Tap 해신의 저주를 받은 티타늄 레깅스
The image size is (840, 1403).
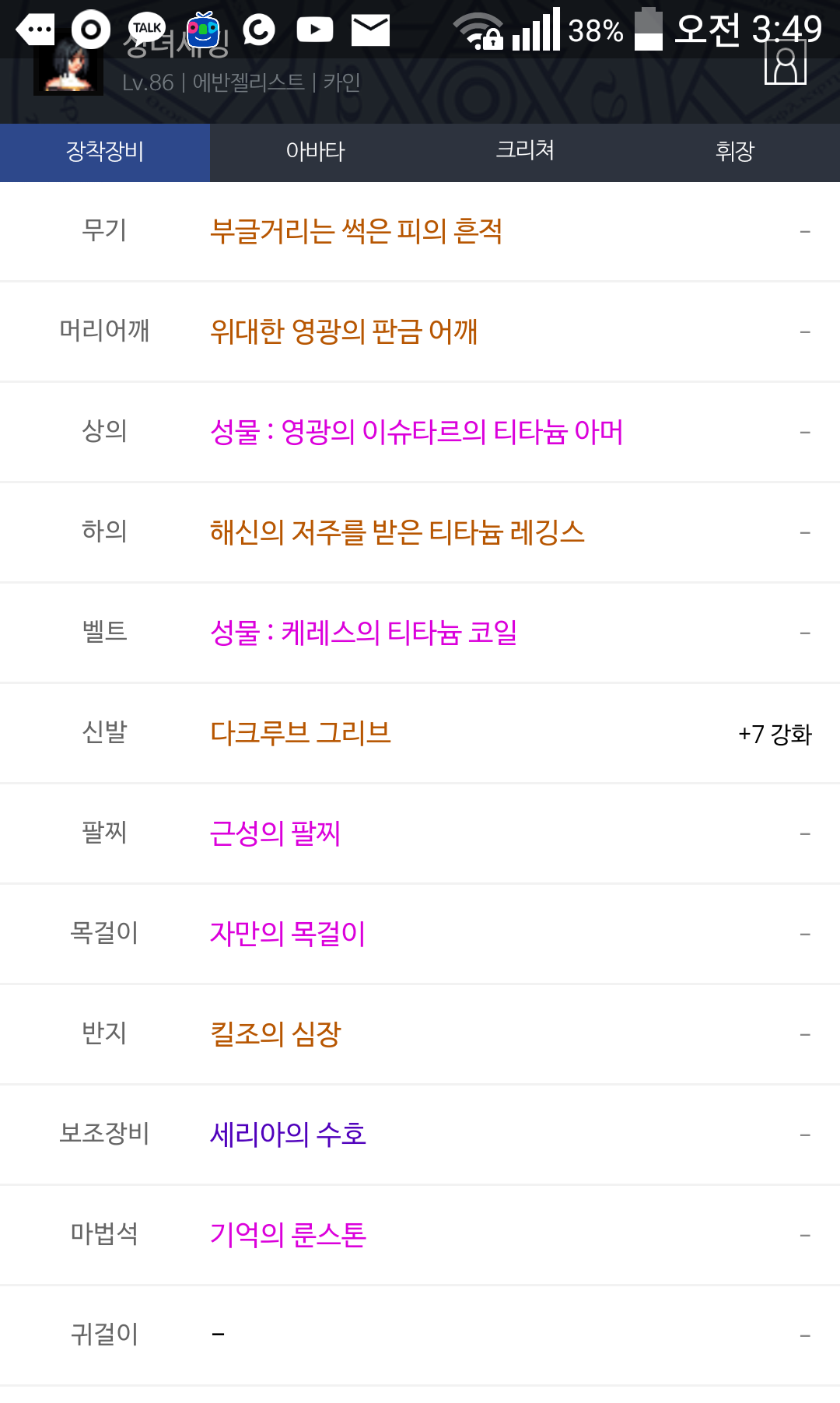pos(397,532)
